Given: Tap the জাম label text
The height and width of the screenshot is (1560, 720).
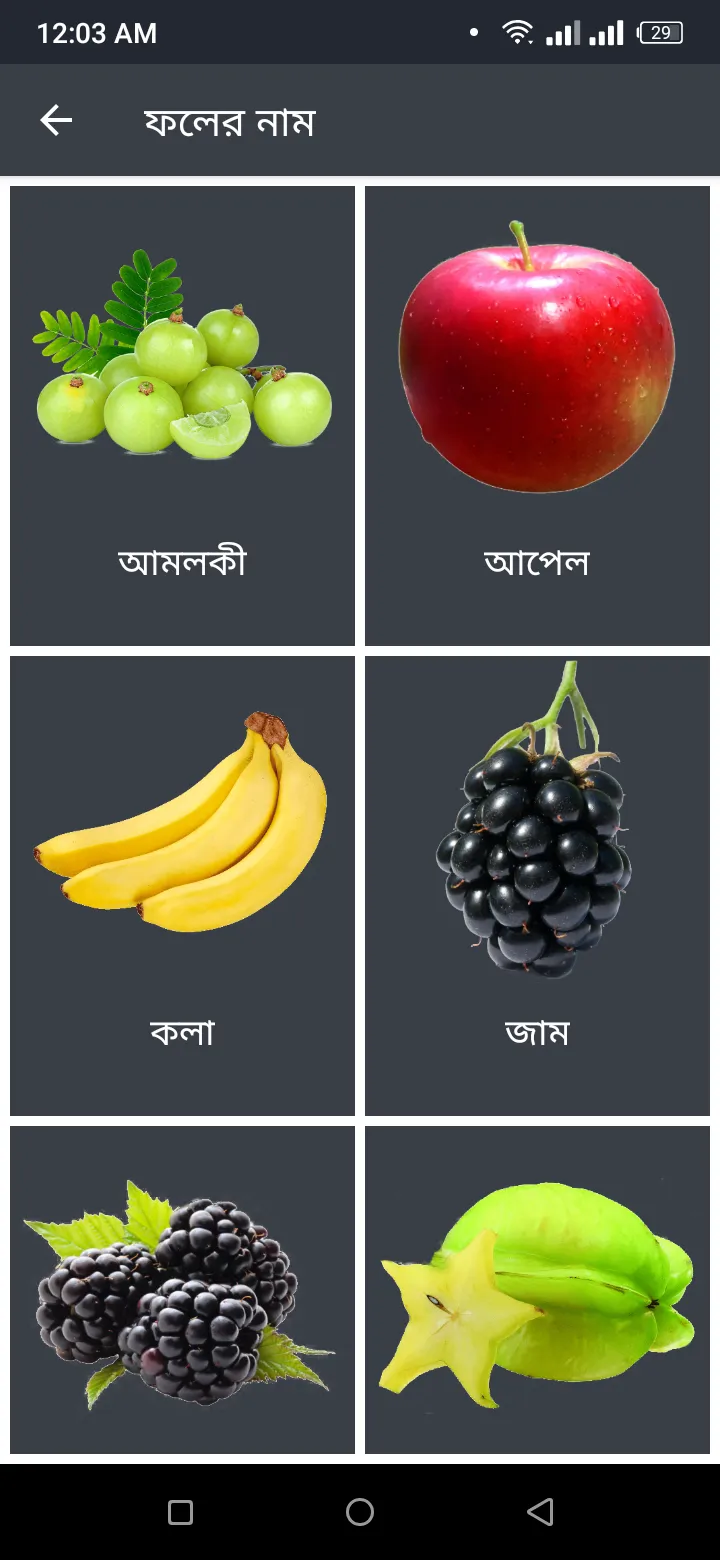Looking at the screenshot, I should (x=537, y=1033).
